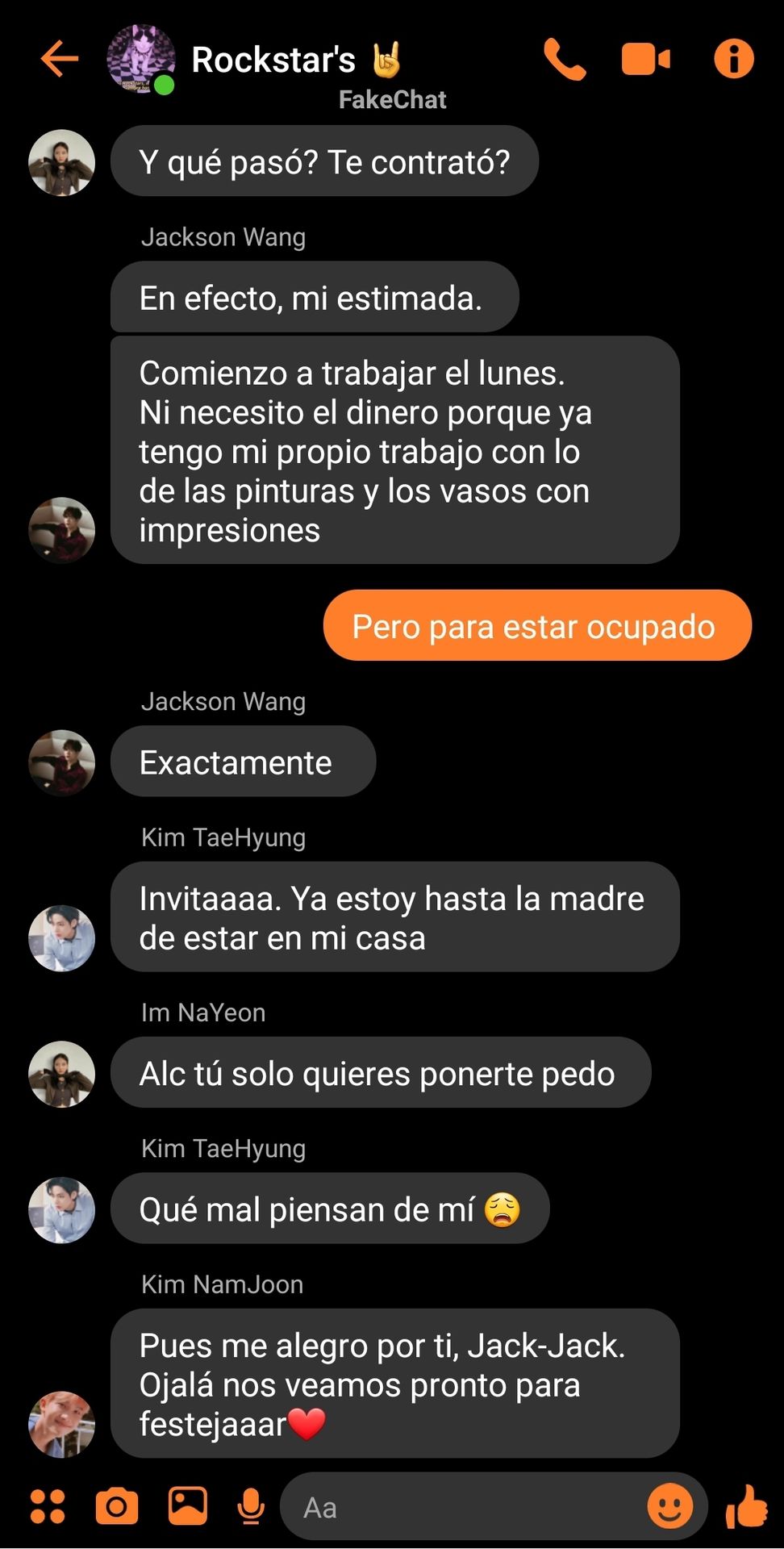Viewport: 784px width, 1549px height.
Task: Tap Kim NamJoon's avatar beside his message
Action: click(62, 1424)
